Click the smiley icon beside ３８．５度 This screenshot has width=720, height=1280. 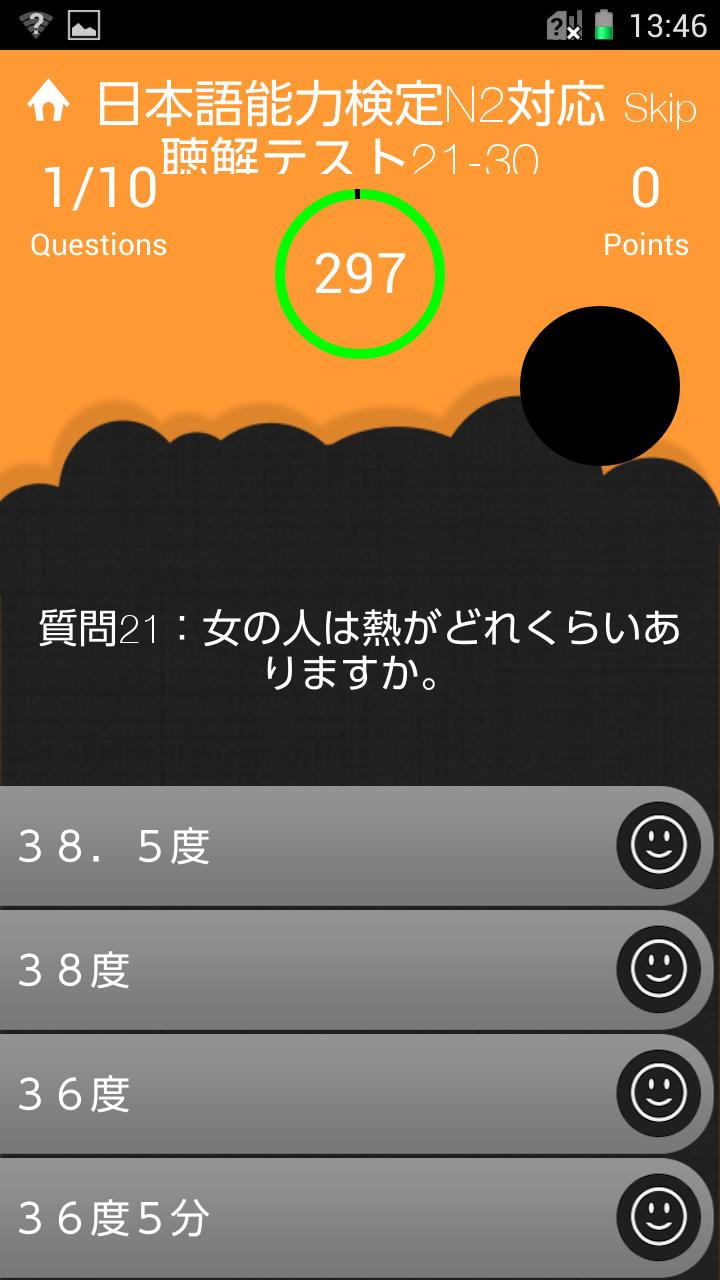[x=657, y=845]
